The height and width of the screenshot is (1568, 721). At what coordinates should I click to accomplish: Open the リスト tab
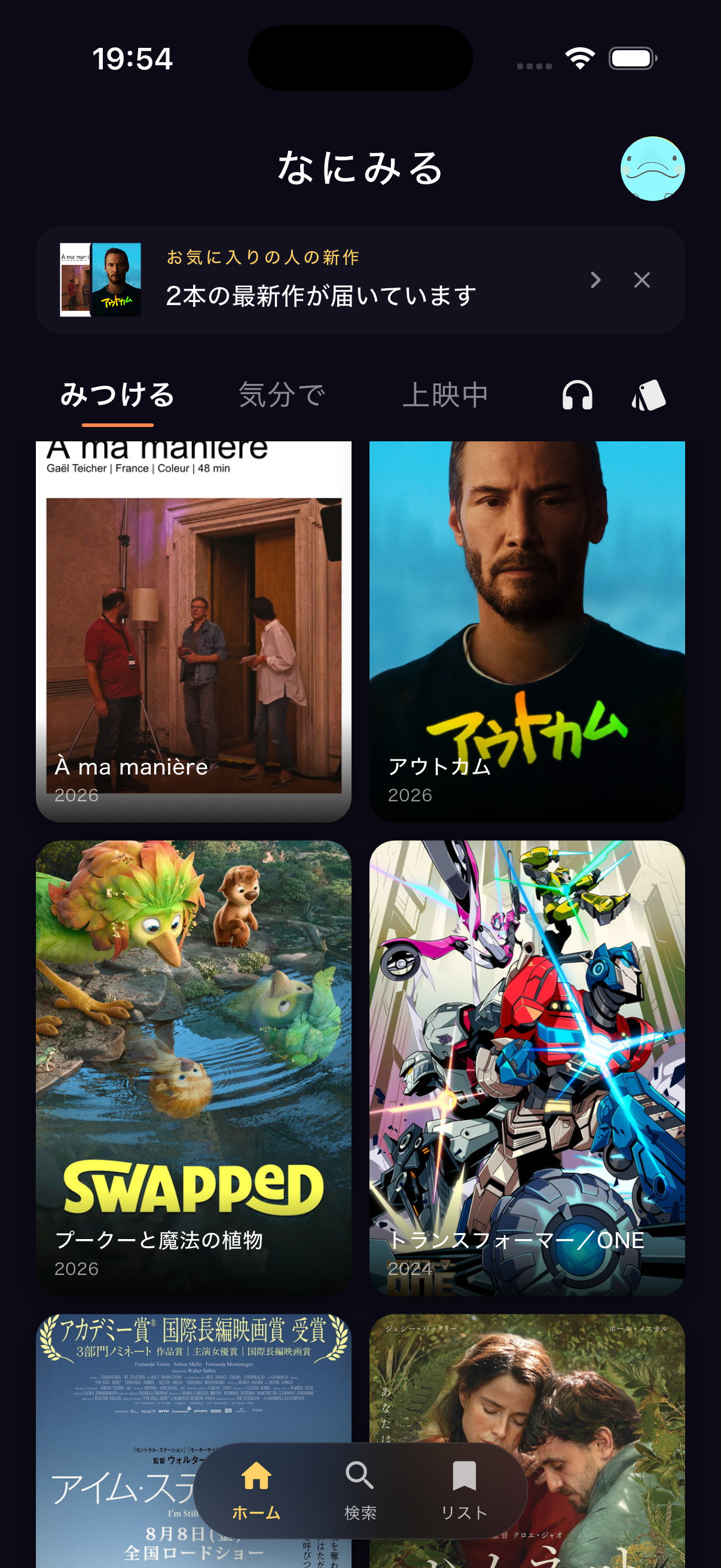(x=465, y=1490)
